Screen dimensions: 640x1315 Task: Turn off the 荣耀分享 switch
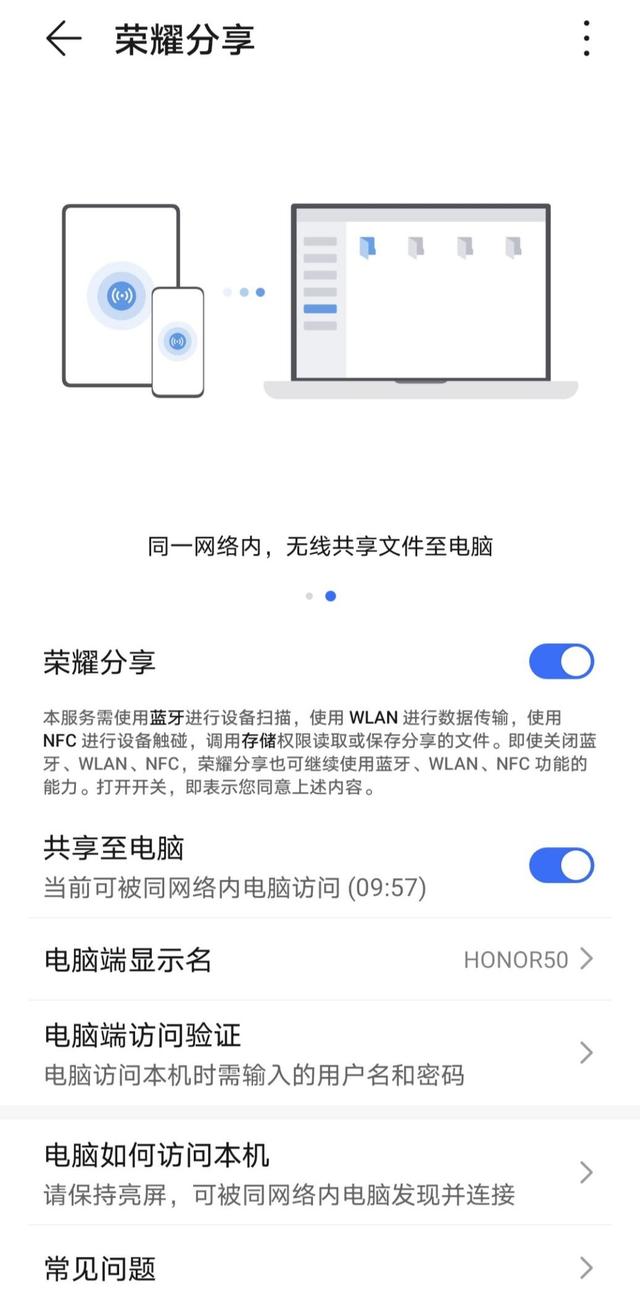click(561, 662)
